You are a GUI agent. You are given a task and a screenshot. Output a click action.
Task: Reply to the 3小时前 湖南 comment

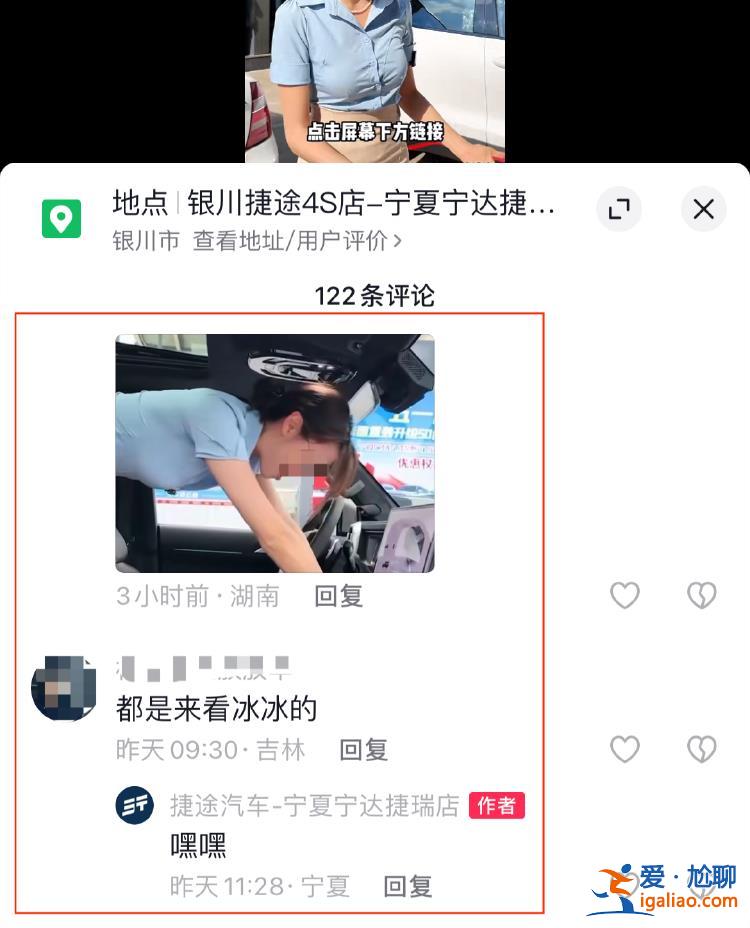pos(338,596)
